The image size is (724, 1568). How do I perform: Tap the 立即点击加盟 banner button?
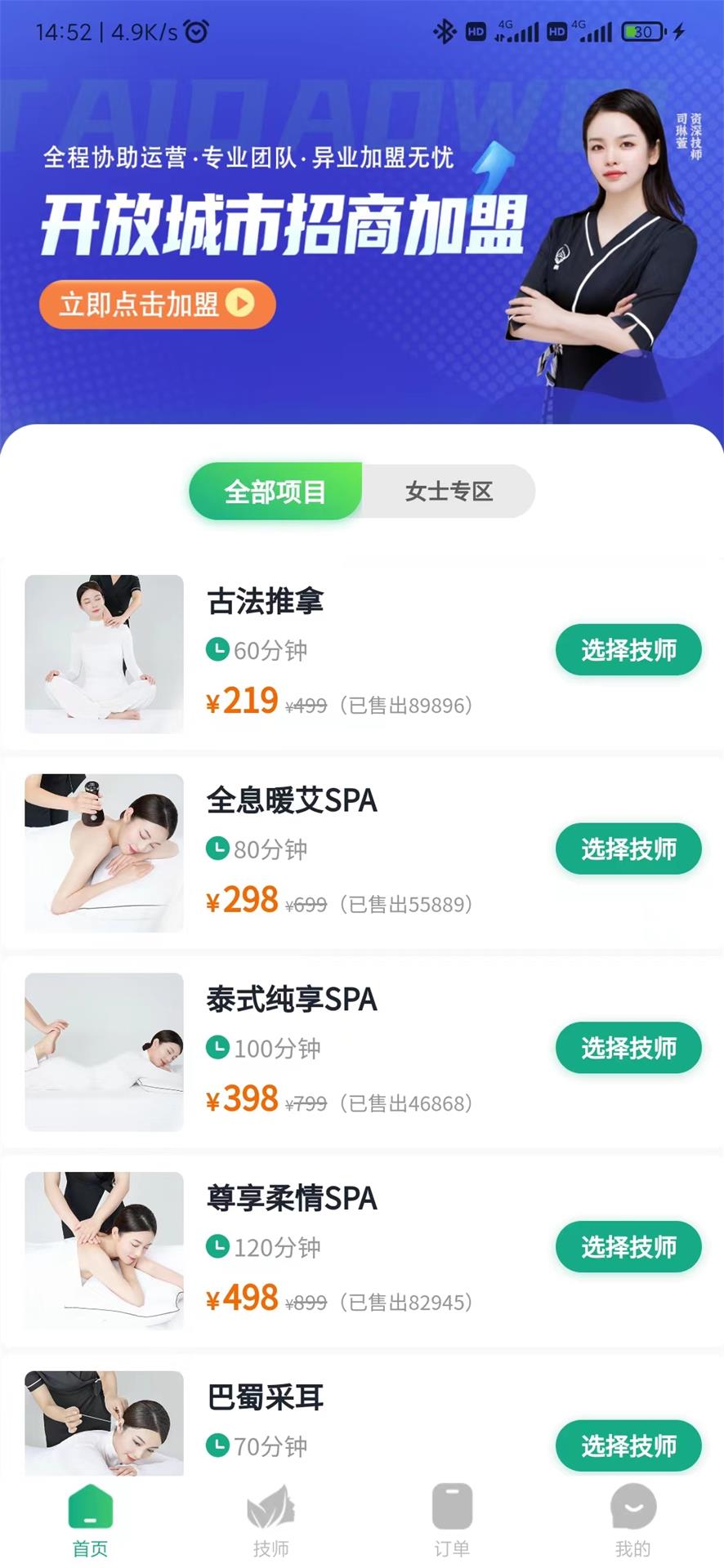tap(157, 305)
